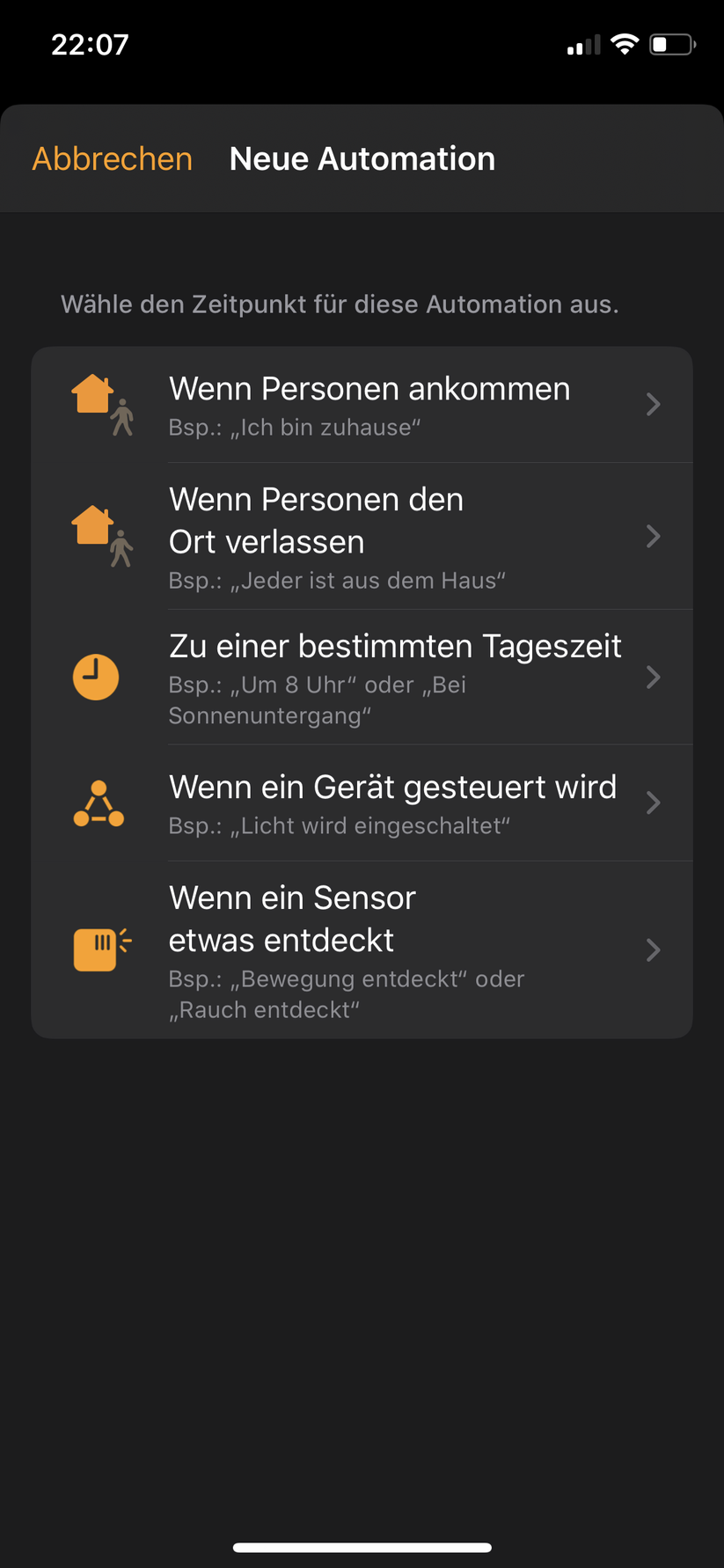Image resolution: width=724 pixels, height=1568 pixels.
Task: Select 'Zu einer bestimmten Tageszeit' automation
Action: pos(396,645)
